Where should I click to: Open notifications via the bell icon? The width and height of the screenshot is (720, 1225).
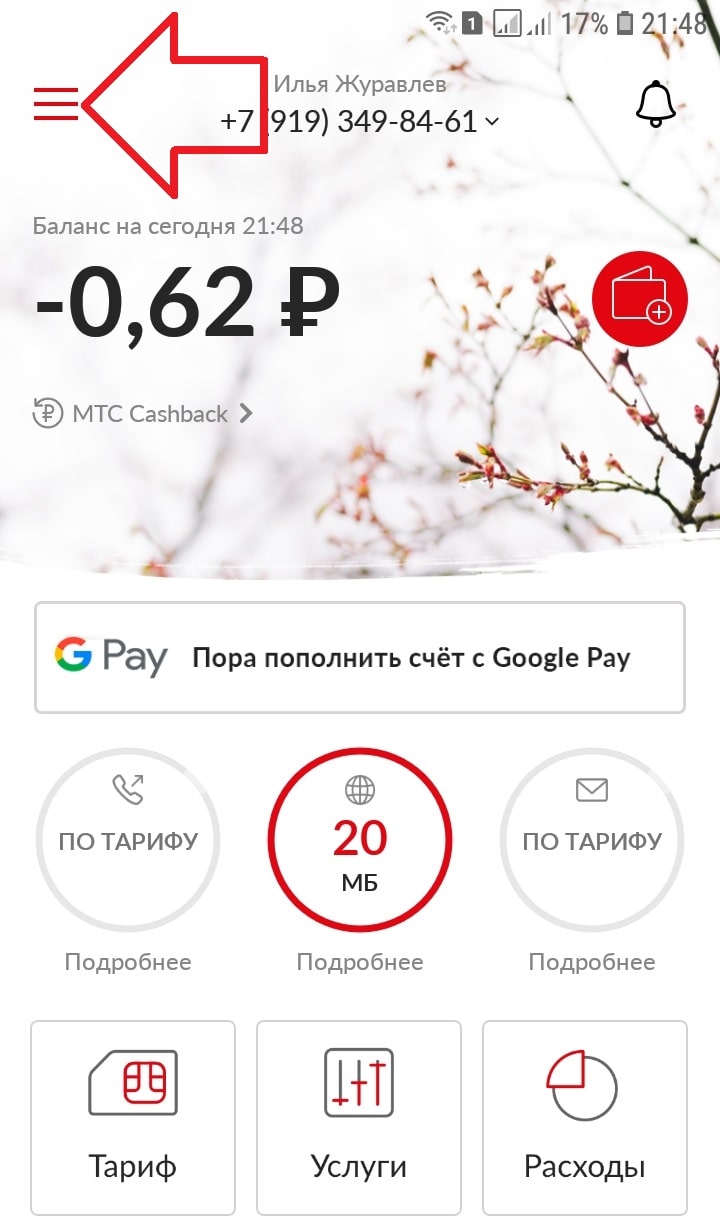tap(655, 104)
